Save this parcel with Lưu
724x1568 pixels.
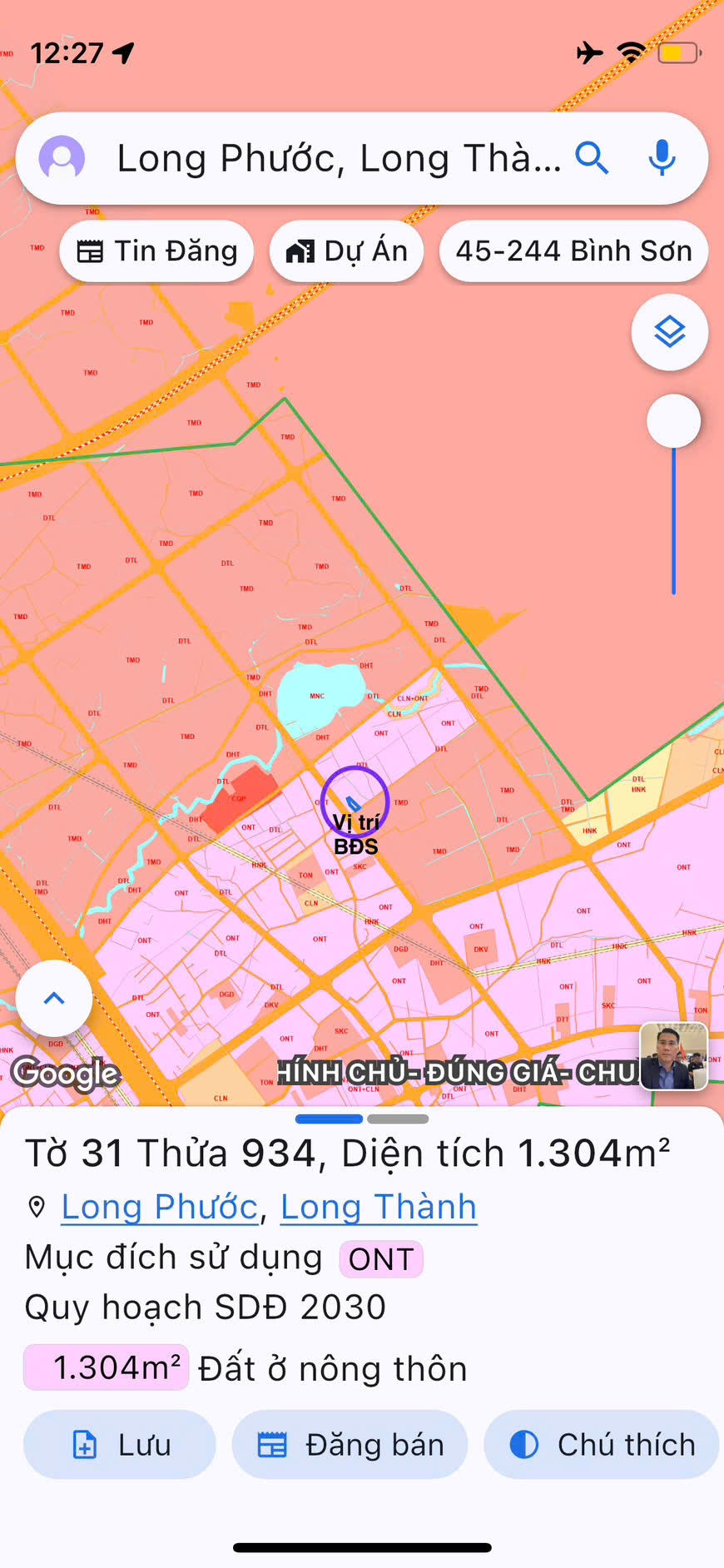[120, 1444]
